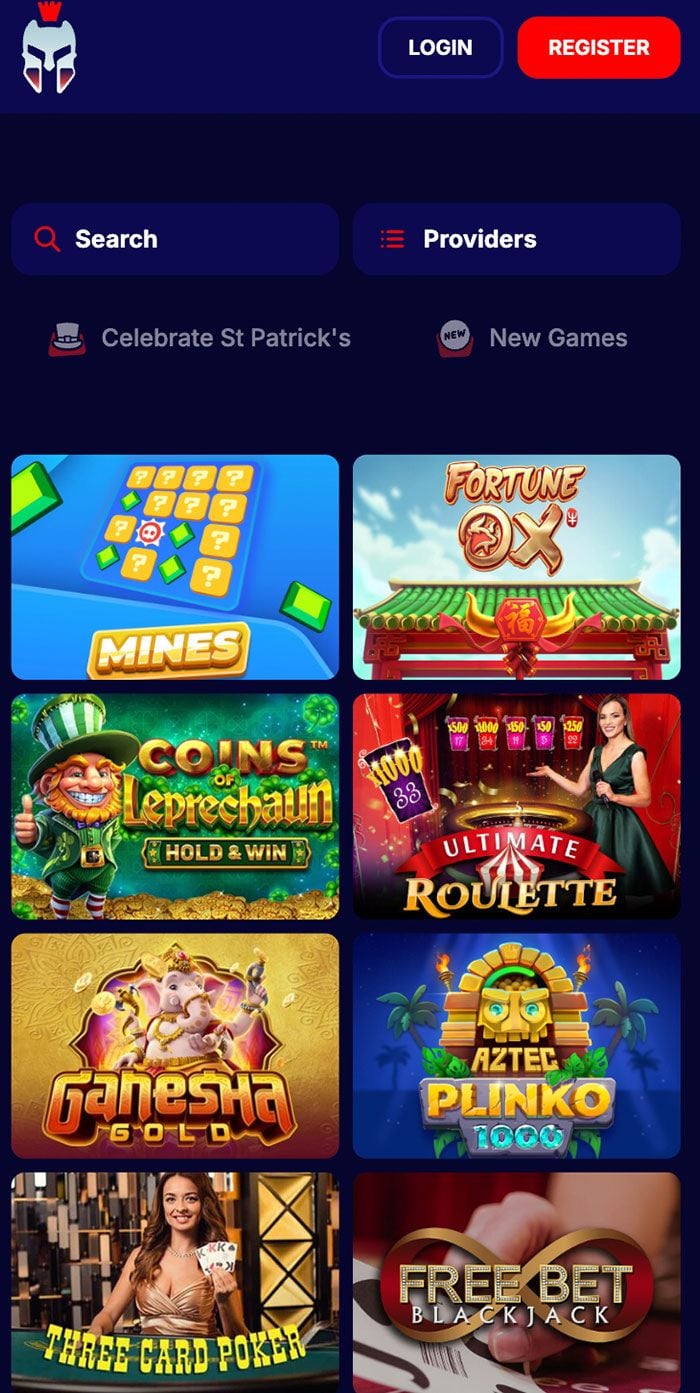Viewport: 700px width, 1393px height.
Task: Open the Fortune Ox slot
Action: 516,567
